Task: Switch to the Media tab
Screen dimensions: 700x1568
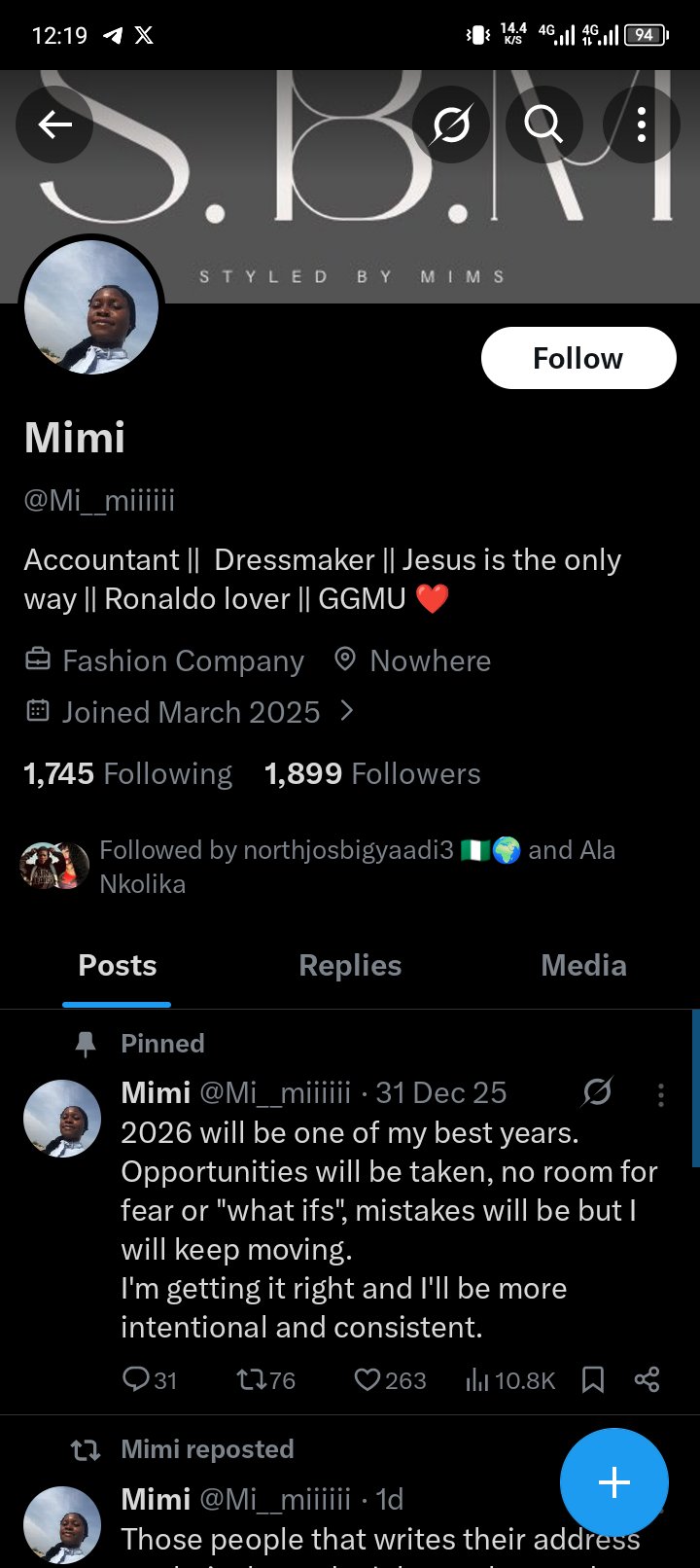Action: (583, 966)
